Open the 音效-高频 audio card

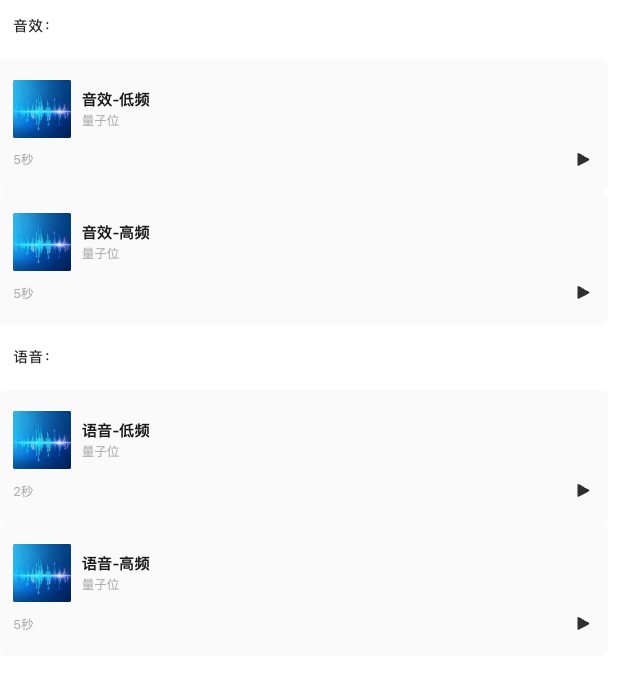pyautogui.click(x=116, y=233)
